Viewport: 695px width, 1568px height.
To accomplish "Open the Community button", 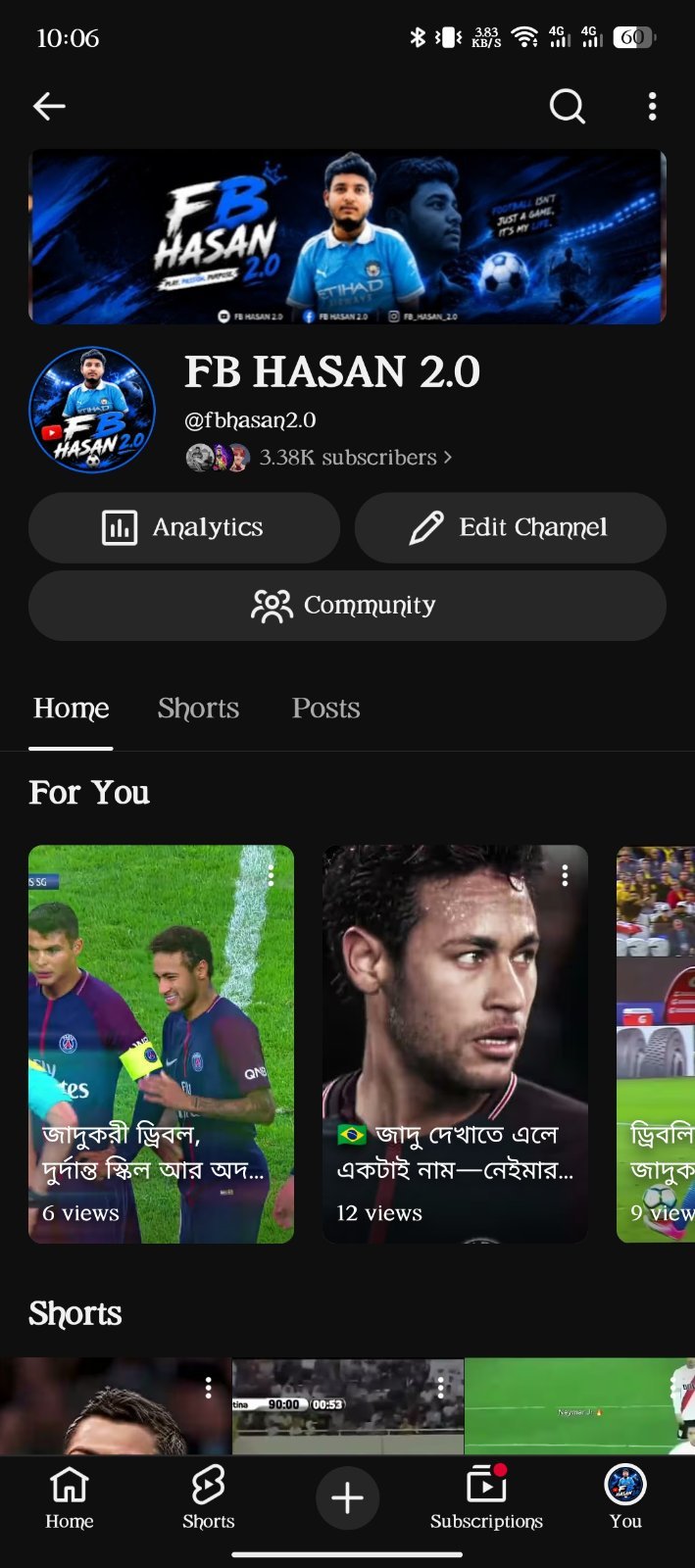I will [347, 606].
